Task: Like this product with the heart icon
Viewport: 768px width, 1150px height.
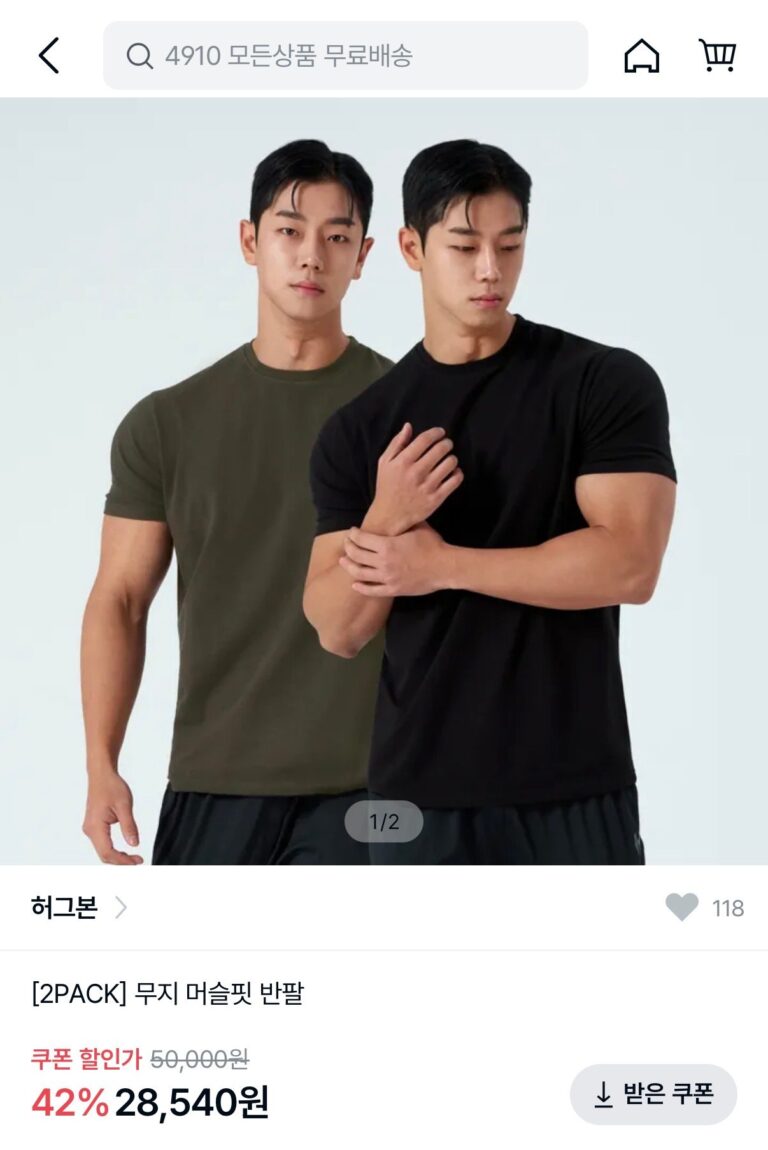Action: click(682, 907)
